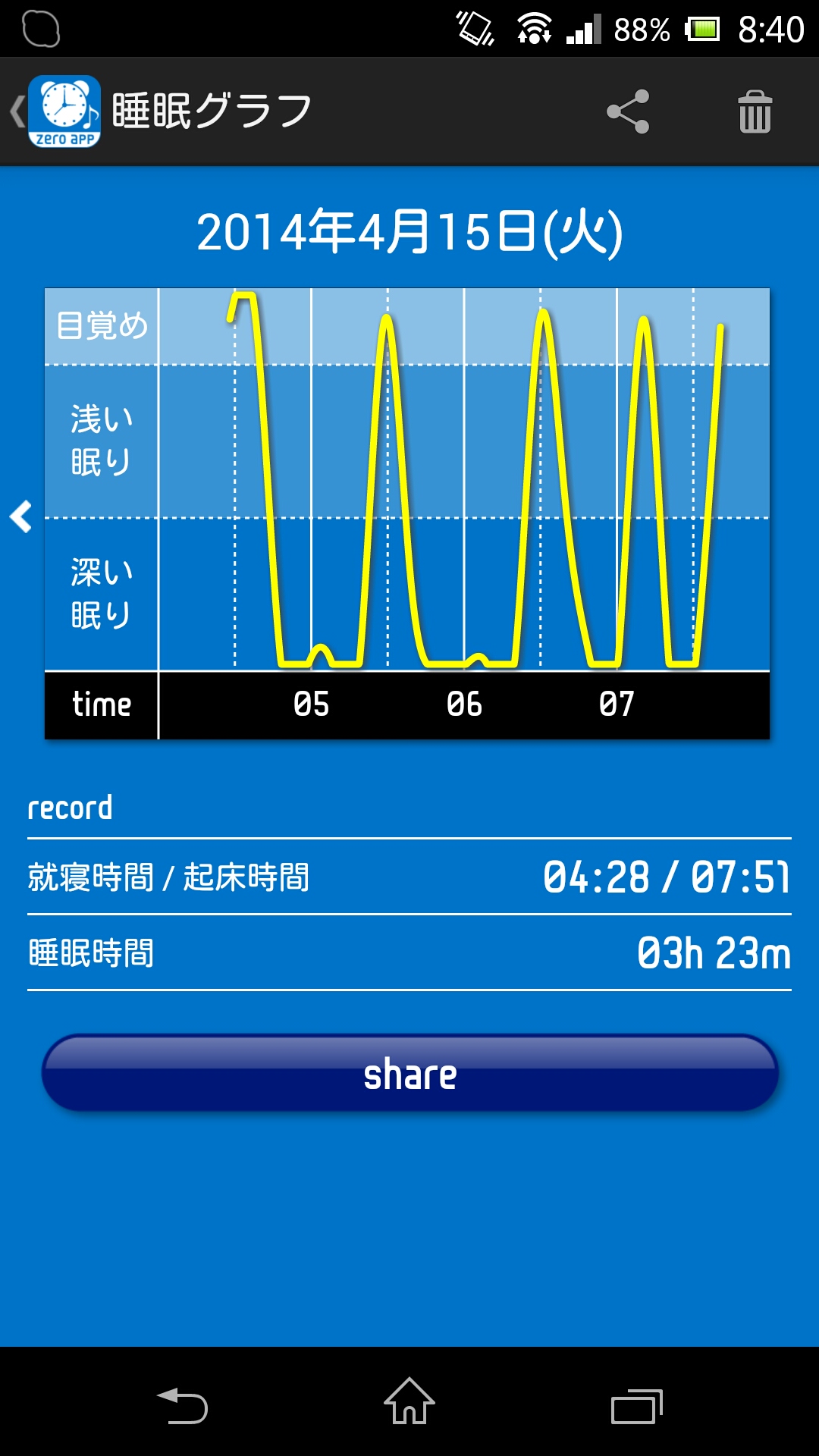The image size is (819, 1456).
Task: Show the previous day's sleep graph
Action: (21, 516)
